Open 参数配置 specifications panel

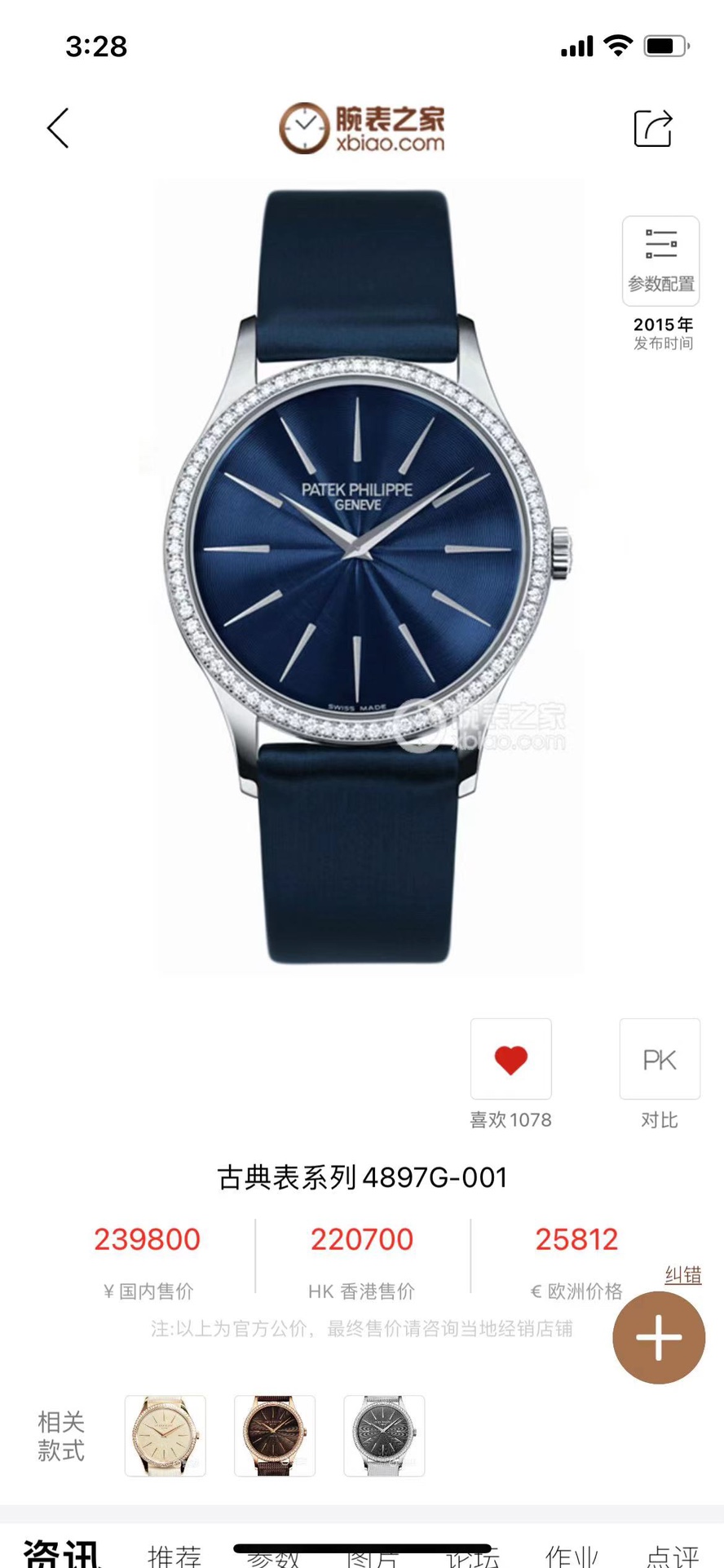tap(660, 260)
